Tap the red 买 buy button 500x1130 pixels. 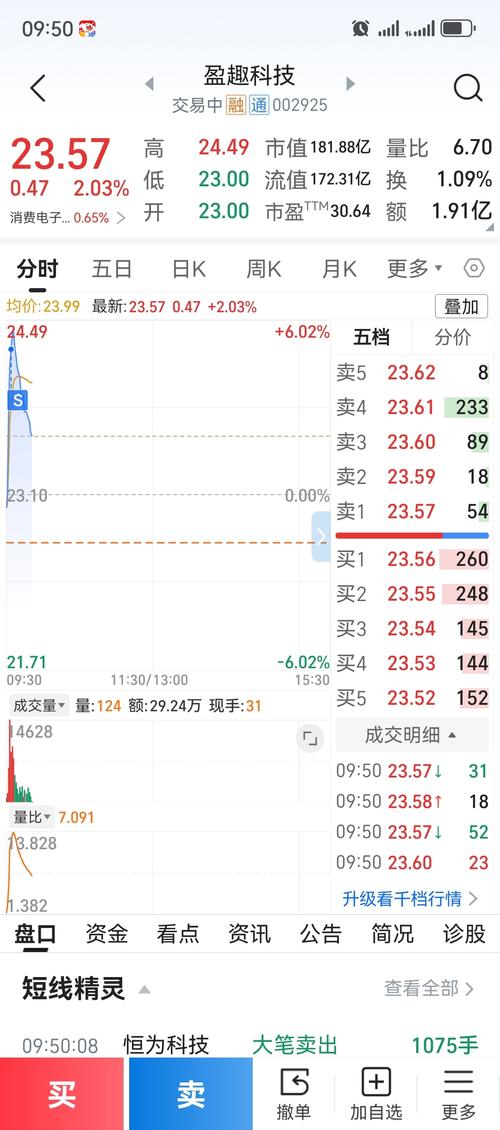pos(62,1094)
